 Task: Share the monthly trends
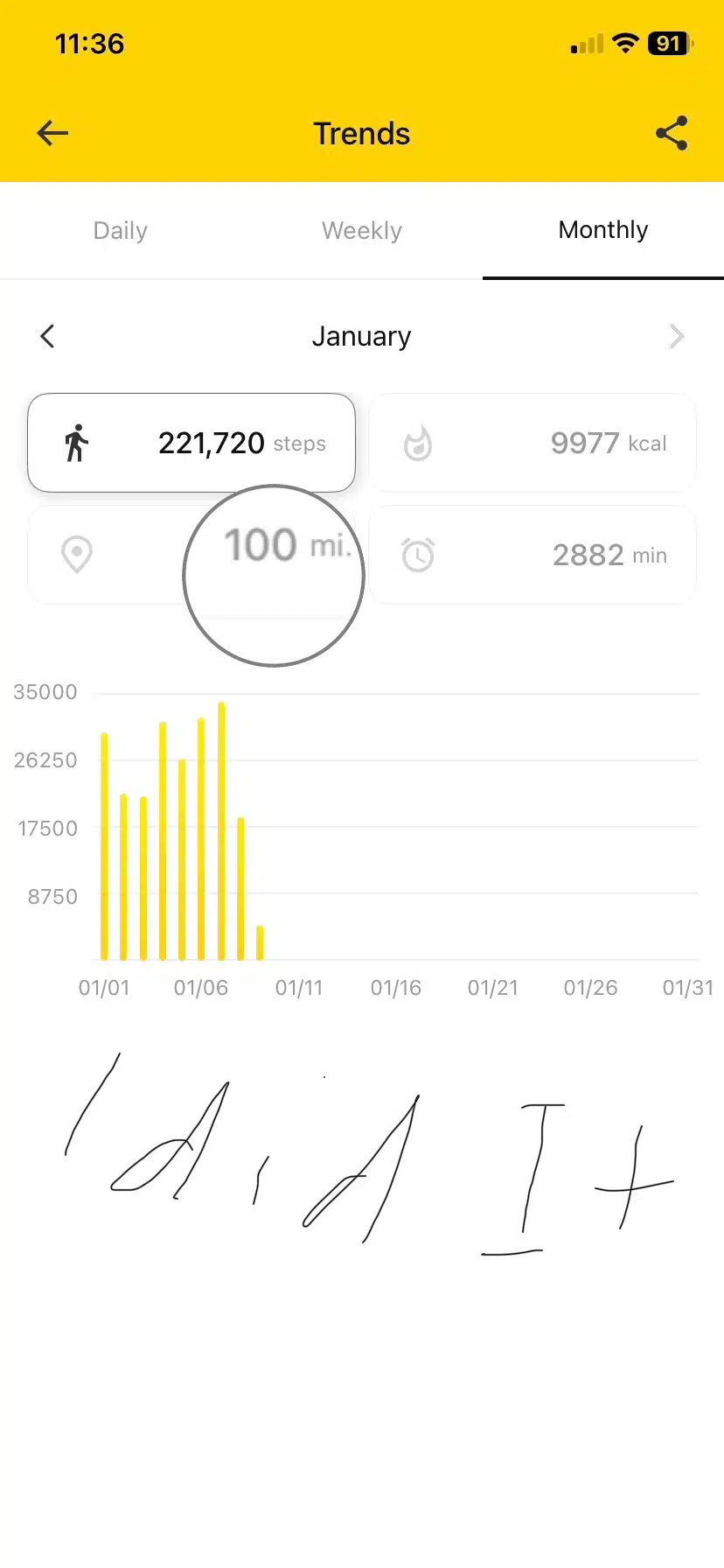click(x=672, y=133)
